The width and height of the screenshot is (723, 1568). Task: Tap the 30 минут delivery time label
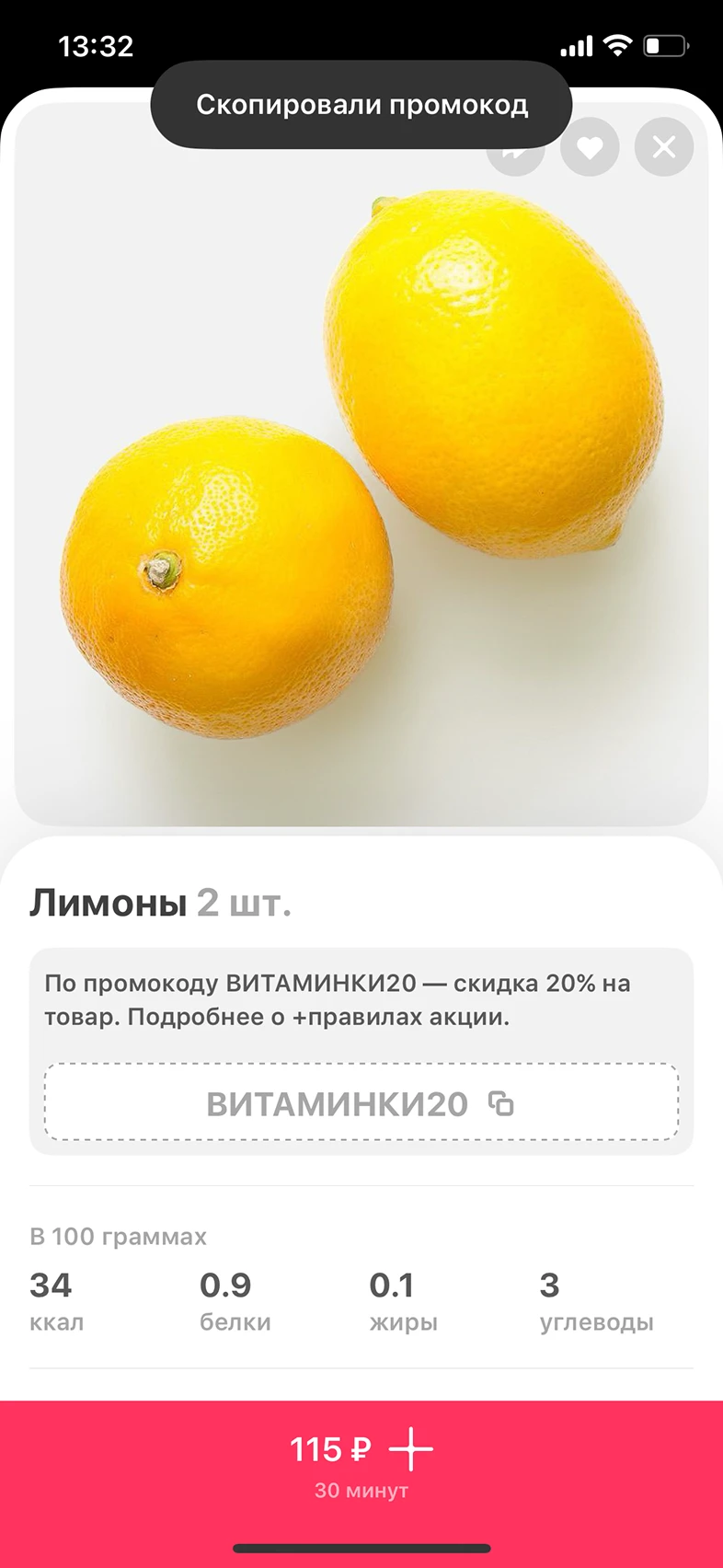361,1491
